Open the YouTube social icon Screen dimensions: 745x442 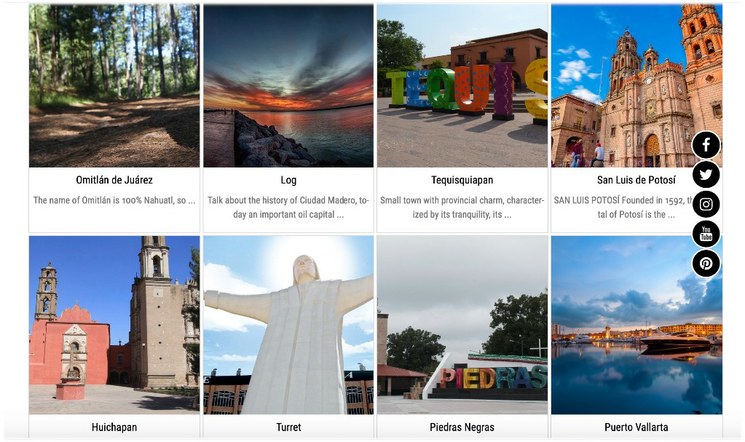point(706,234)
